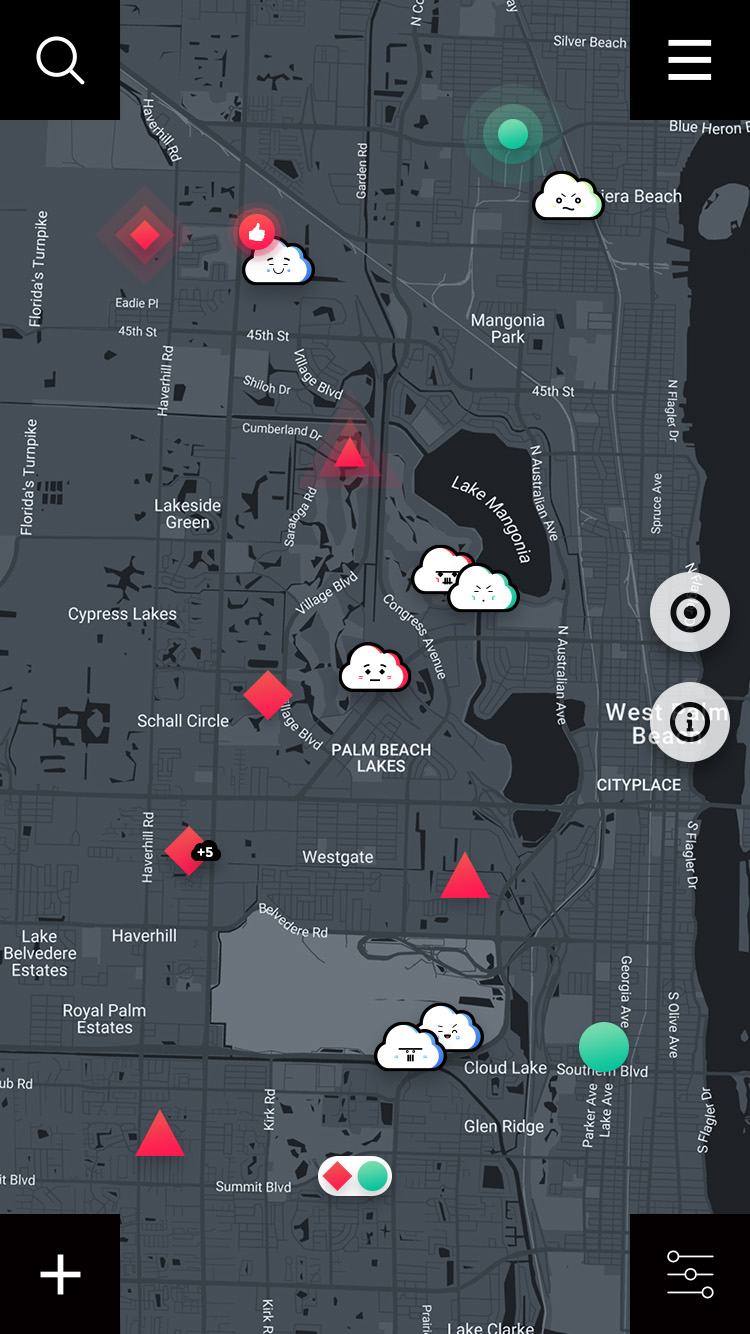Tap the plus add button
This screenshot has width=750, height=1334.
point(60,1274)
